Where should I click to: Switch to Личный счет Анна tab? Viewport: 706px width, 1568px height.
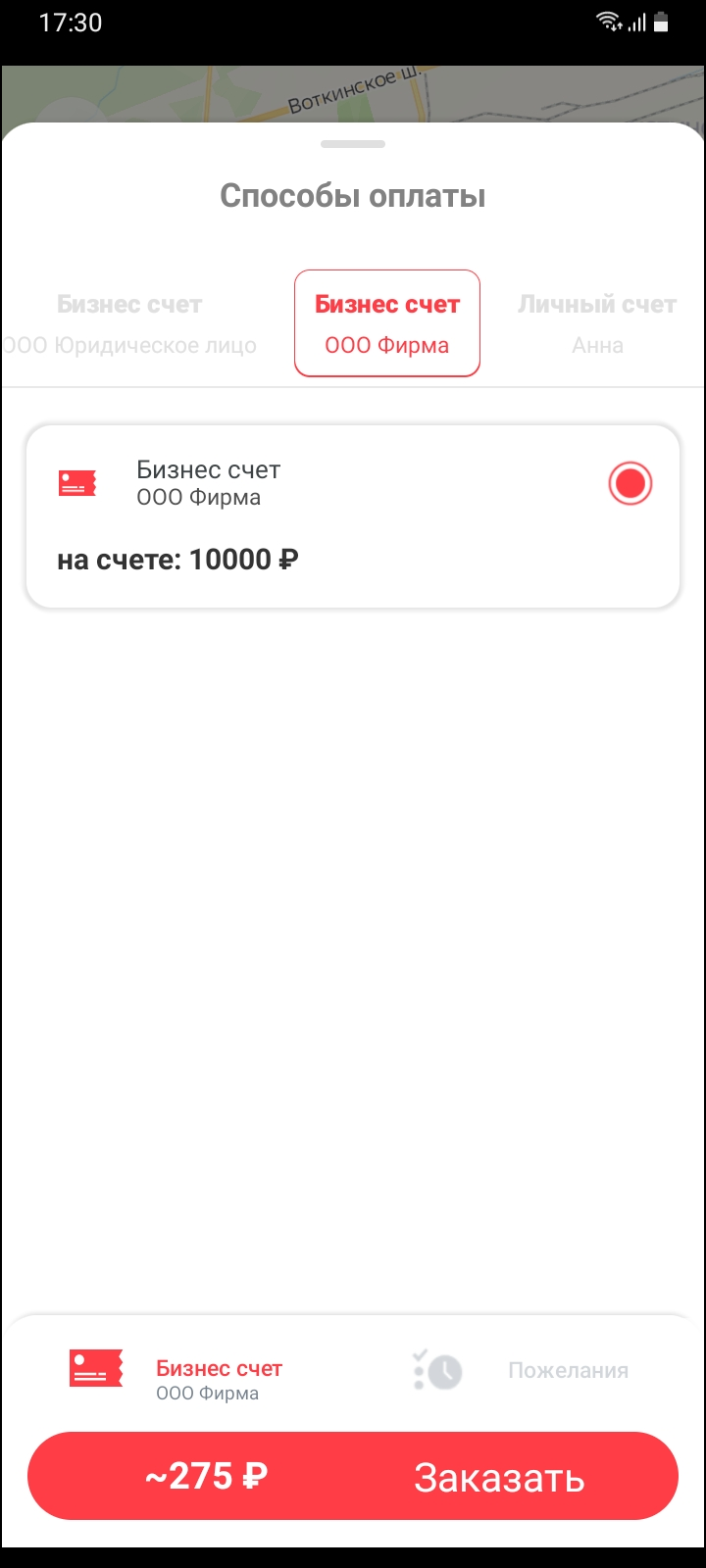(596, 324)
